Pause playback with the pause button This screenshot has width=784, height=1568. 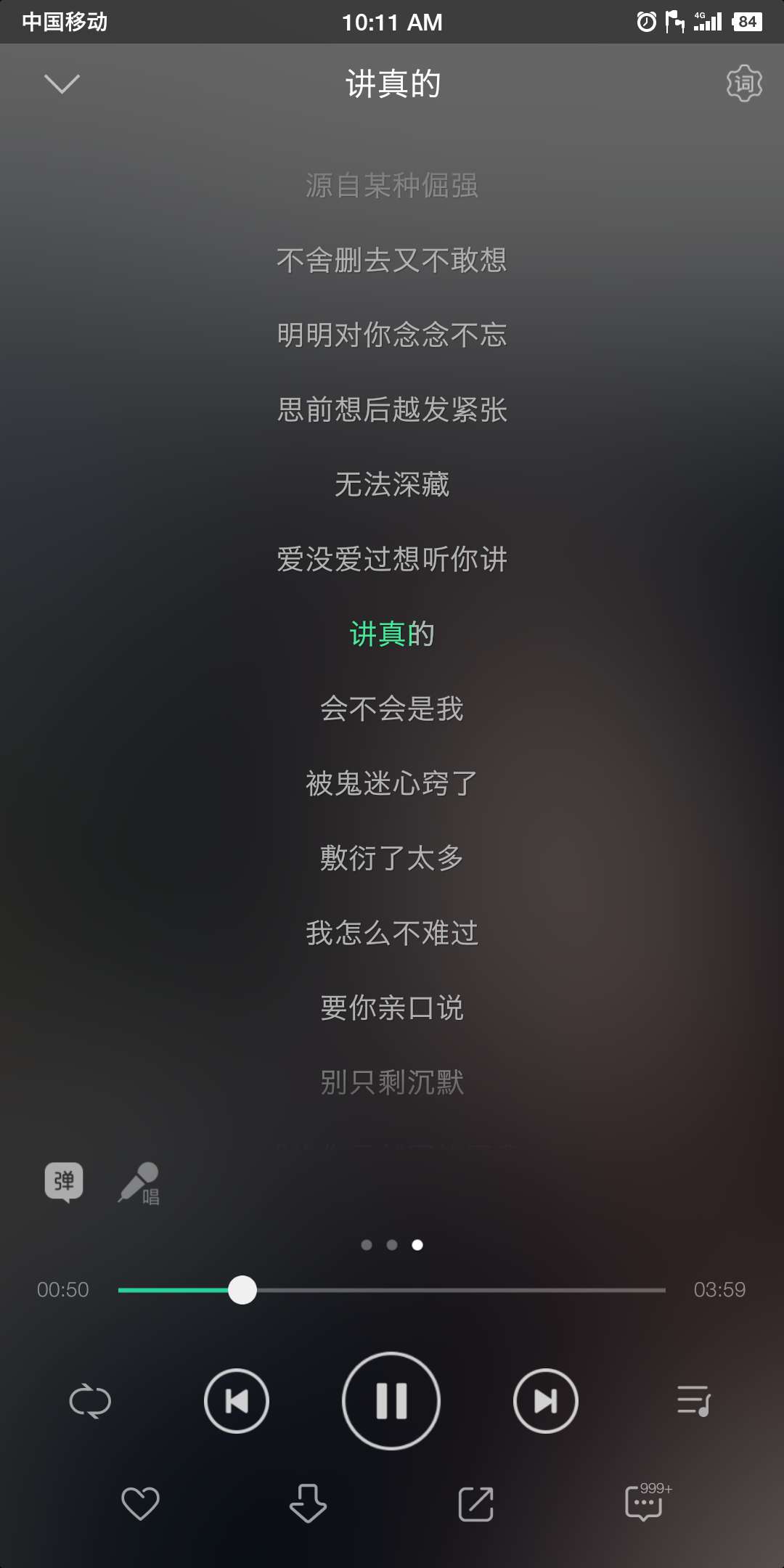[x=391, y=1401]
